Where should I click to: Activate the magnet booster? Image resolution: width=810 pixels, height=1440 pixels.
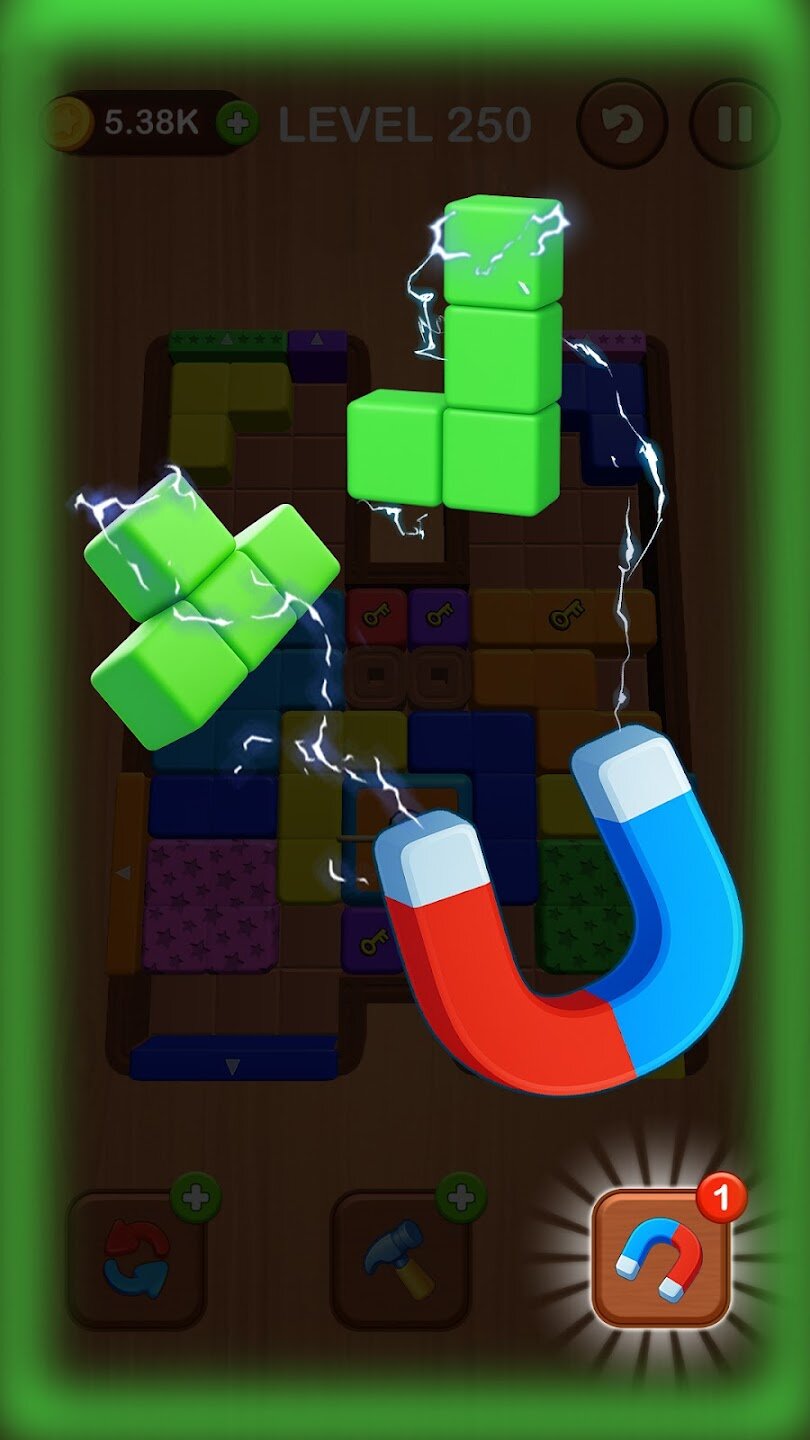[x=661, y=1258]
